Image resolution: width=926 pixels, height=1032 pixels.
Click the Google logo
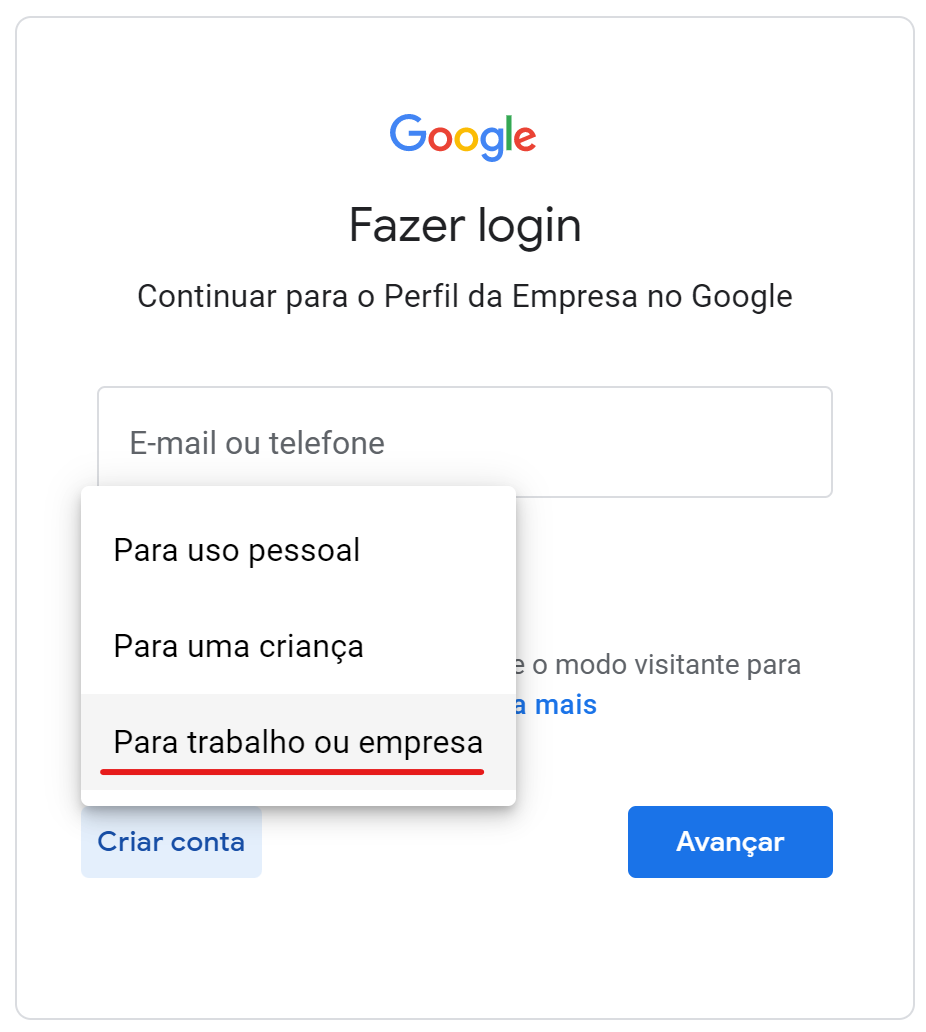click(463, 138)
